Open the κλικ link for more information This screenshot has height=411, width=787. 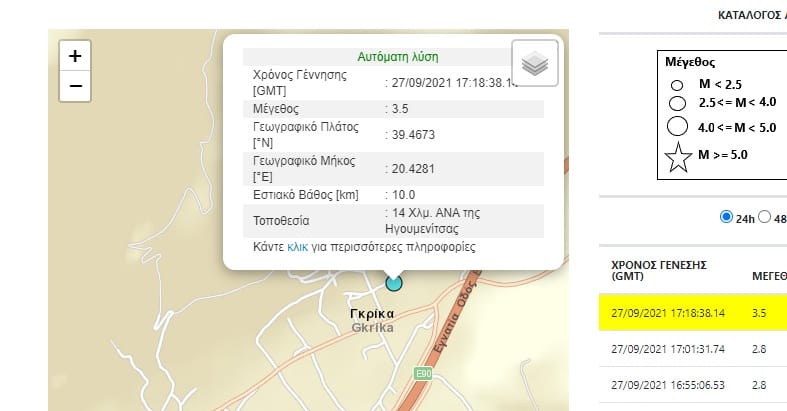click(x=297, y=246)
